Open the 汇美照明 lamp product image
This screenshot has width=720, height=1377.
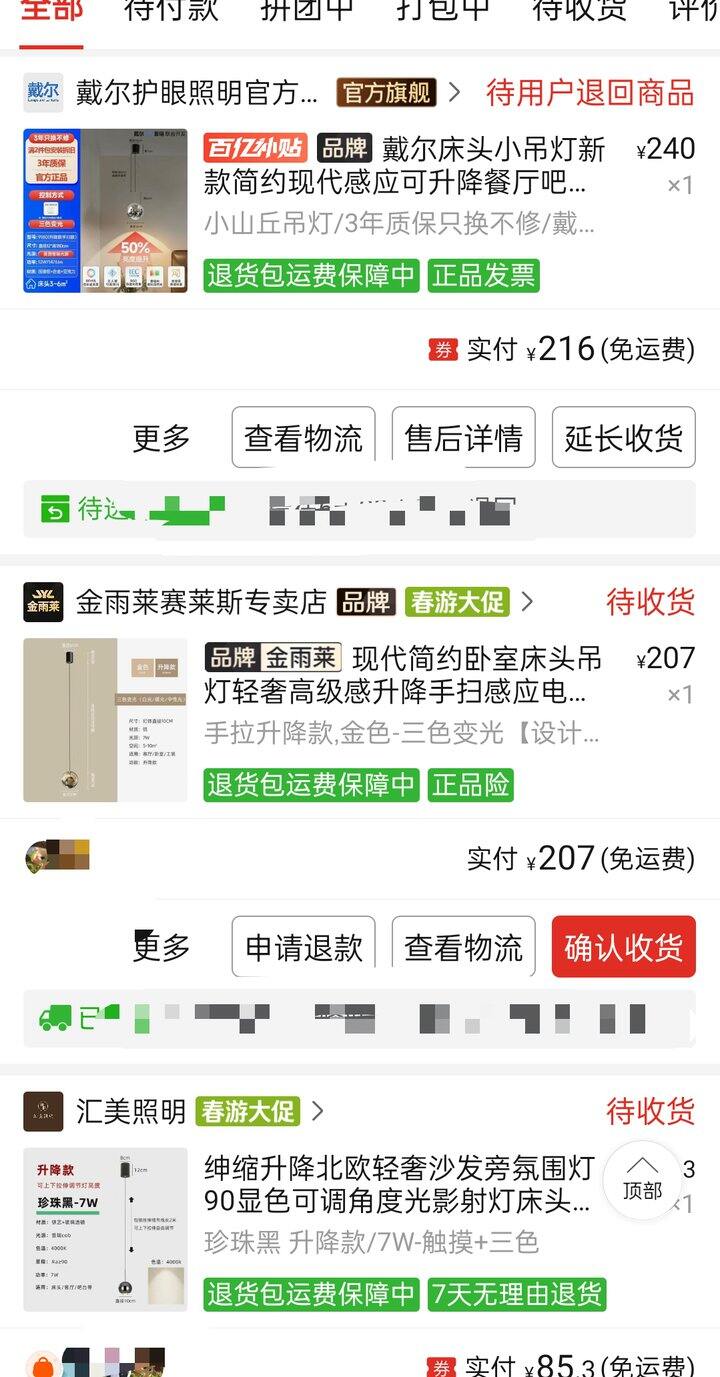coord(105,1229)
